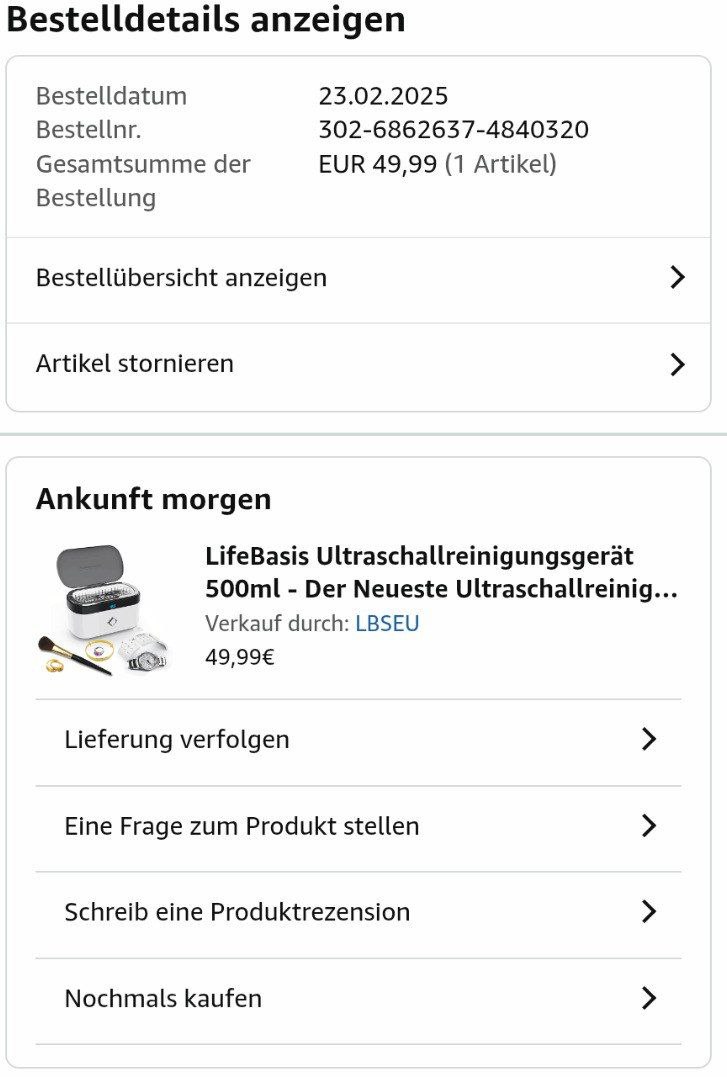
Task: Select Nochmals kaufen
Action: (358, 999)
